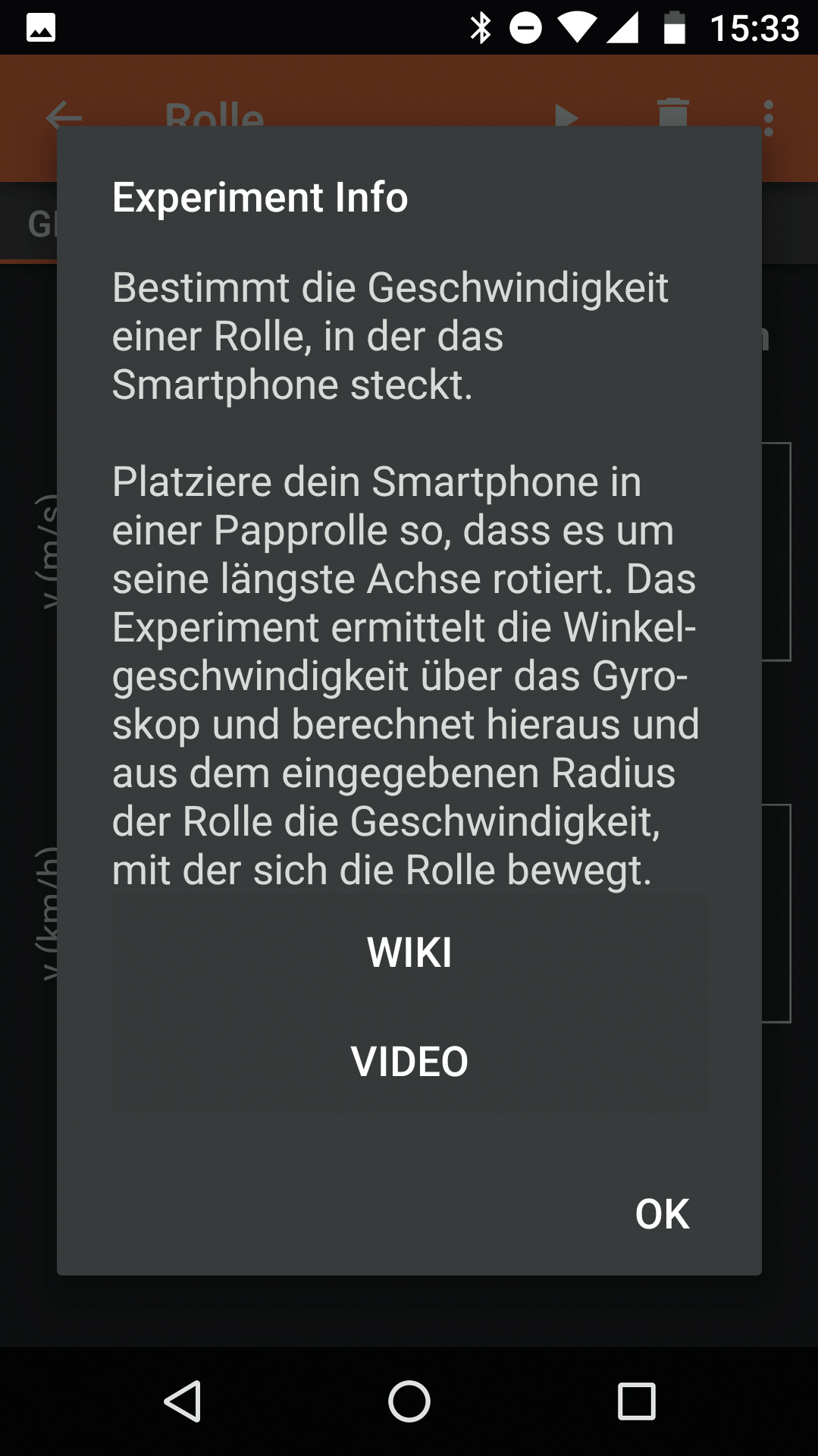Dismiss the dialog with OK
This screenshot has height=1456, width=818.
tap(662, 1214)
